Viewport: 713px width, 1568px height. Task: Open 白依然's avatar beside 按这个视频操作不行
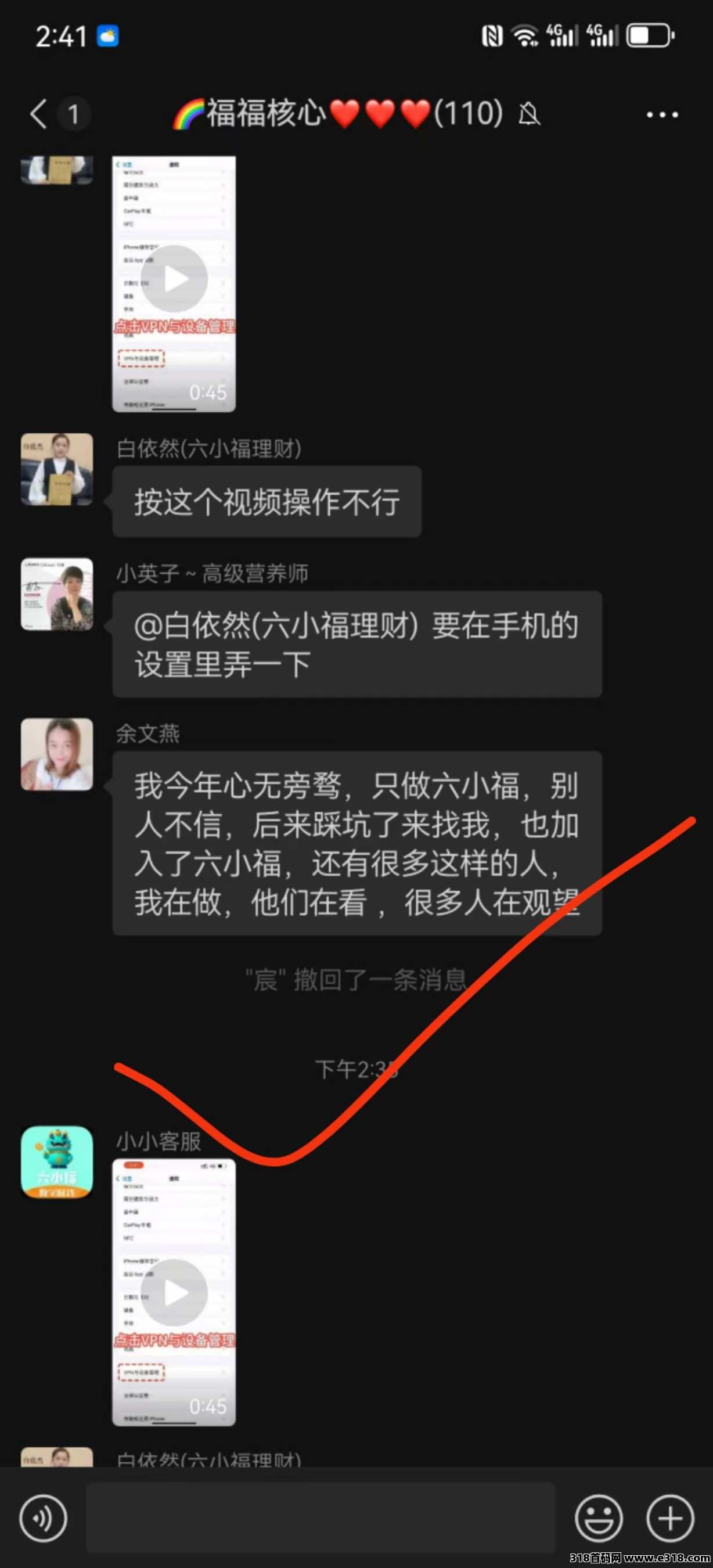tap(57, 469)
